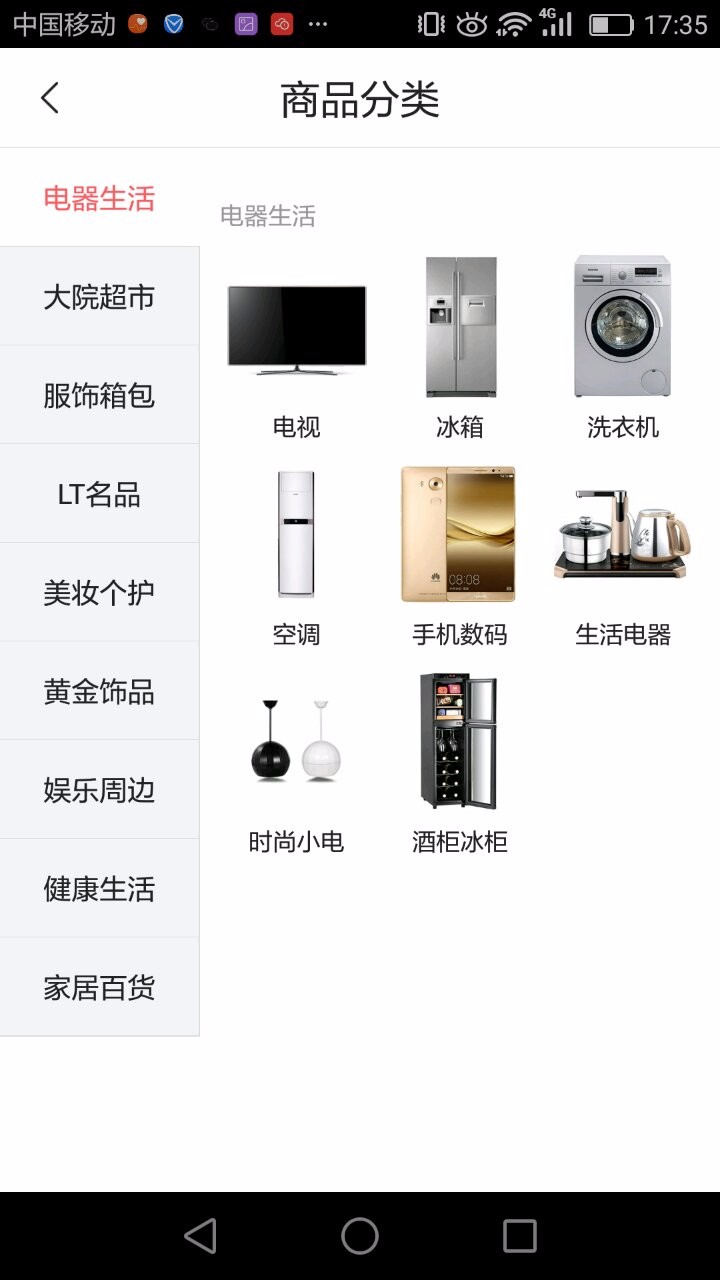Select the 服饰箱包 sidebar category

[99, 394]
